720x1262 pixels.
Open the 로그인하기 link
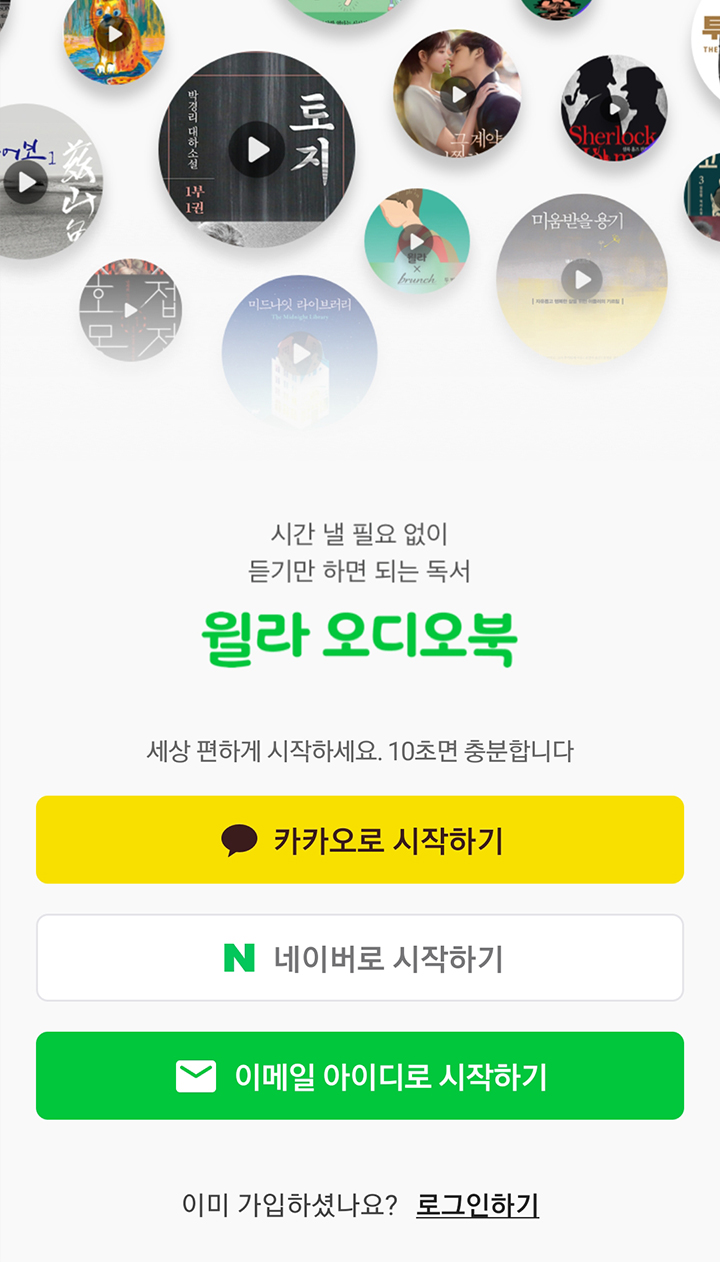477,1205
